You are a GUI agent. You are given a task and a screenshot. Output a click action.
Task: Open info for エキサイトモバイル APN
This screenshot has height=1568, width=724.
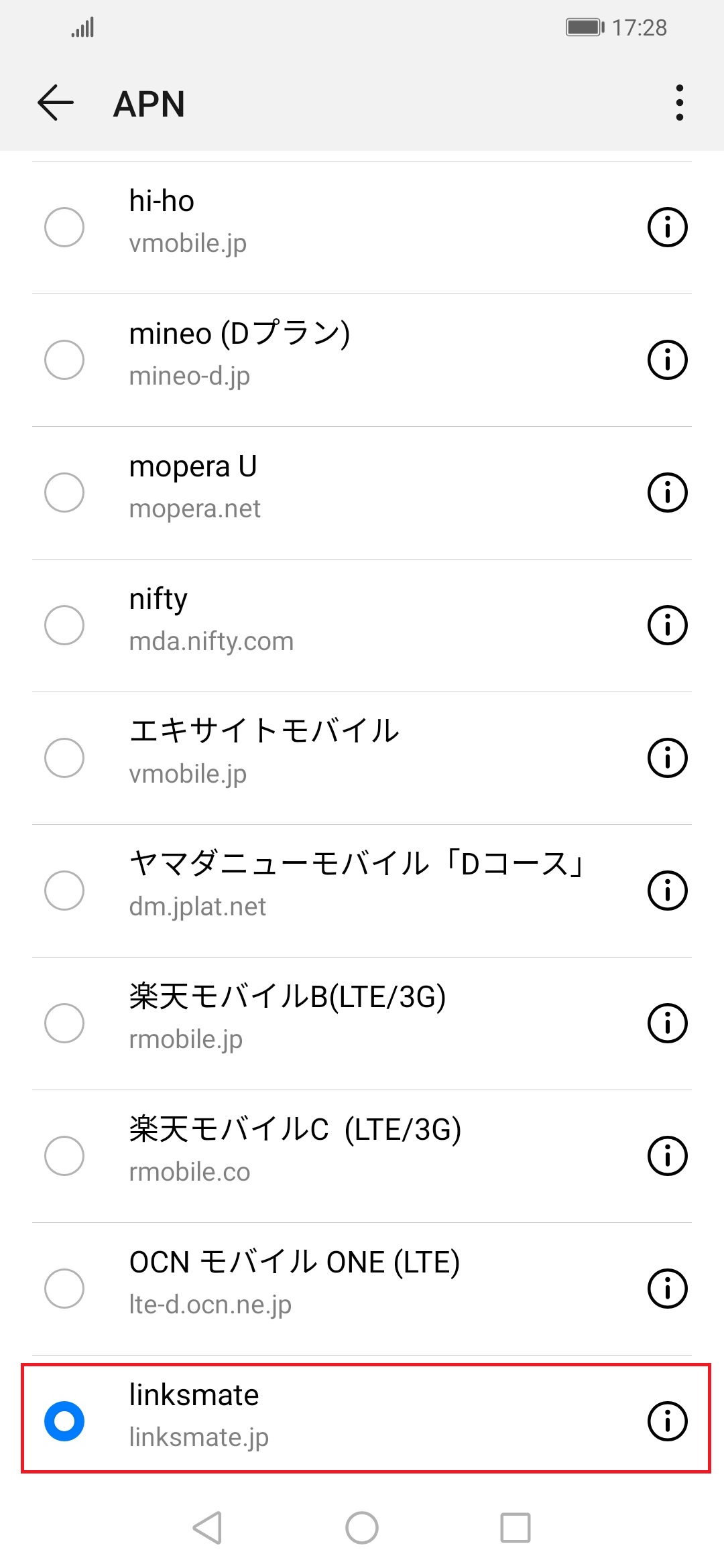pos(667,757)
